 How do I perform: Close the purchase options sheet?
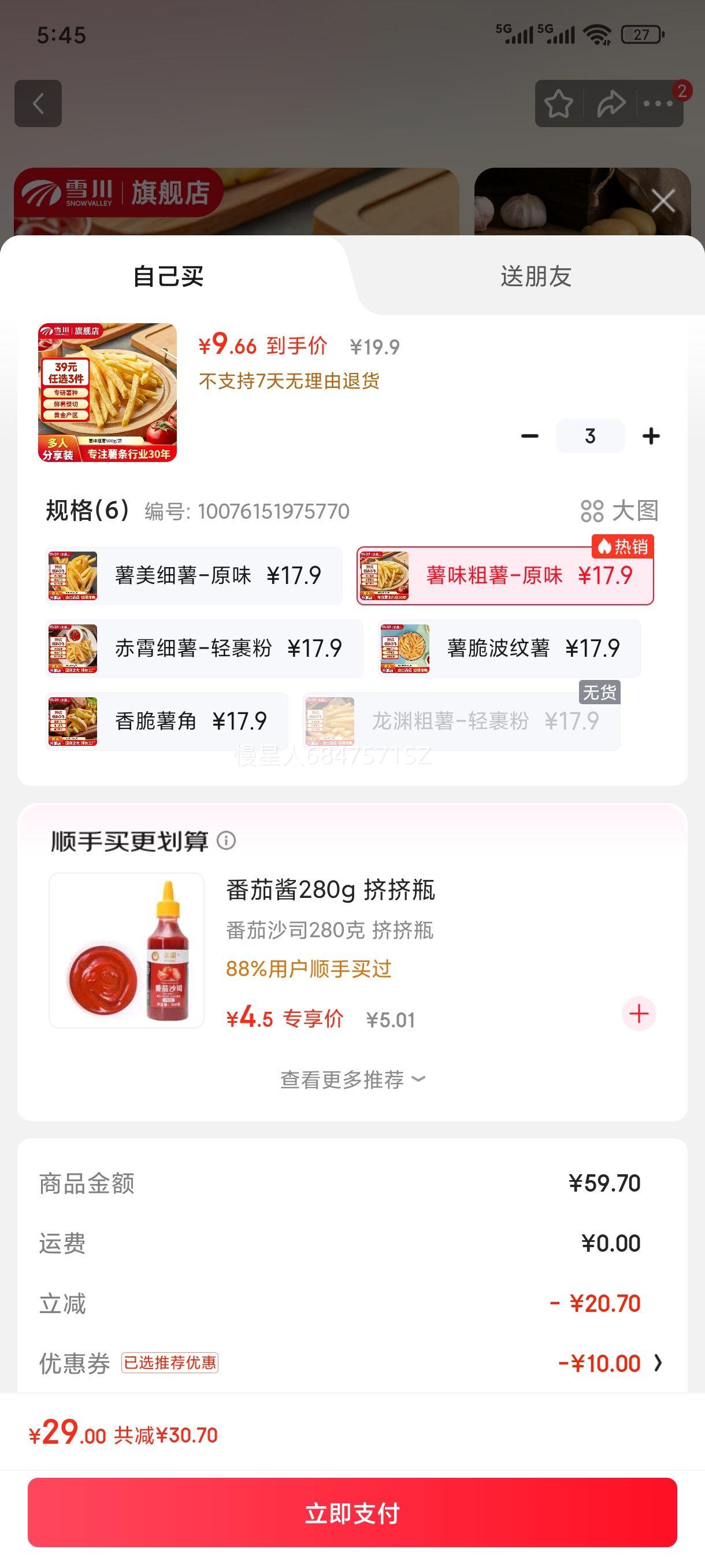click(x=662, y=201)
